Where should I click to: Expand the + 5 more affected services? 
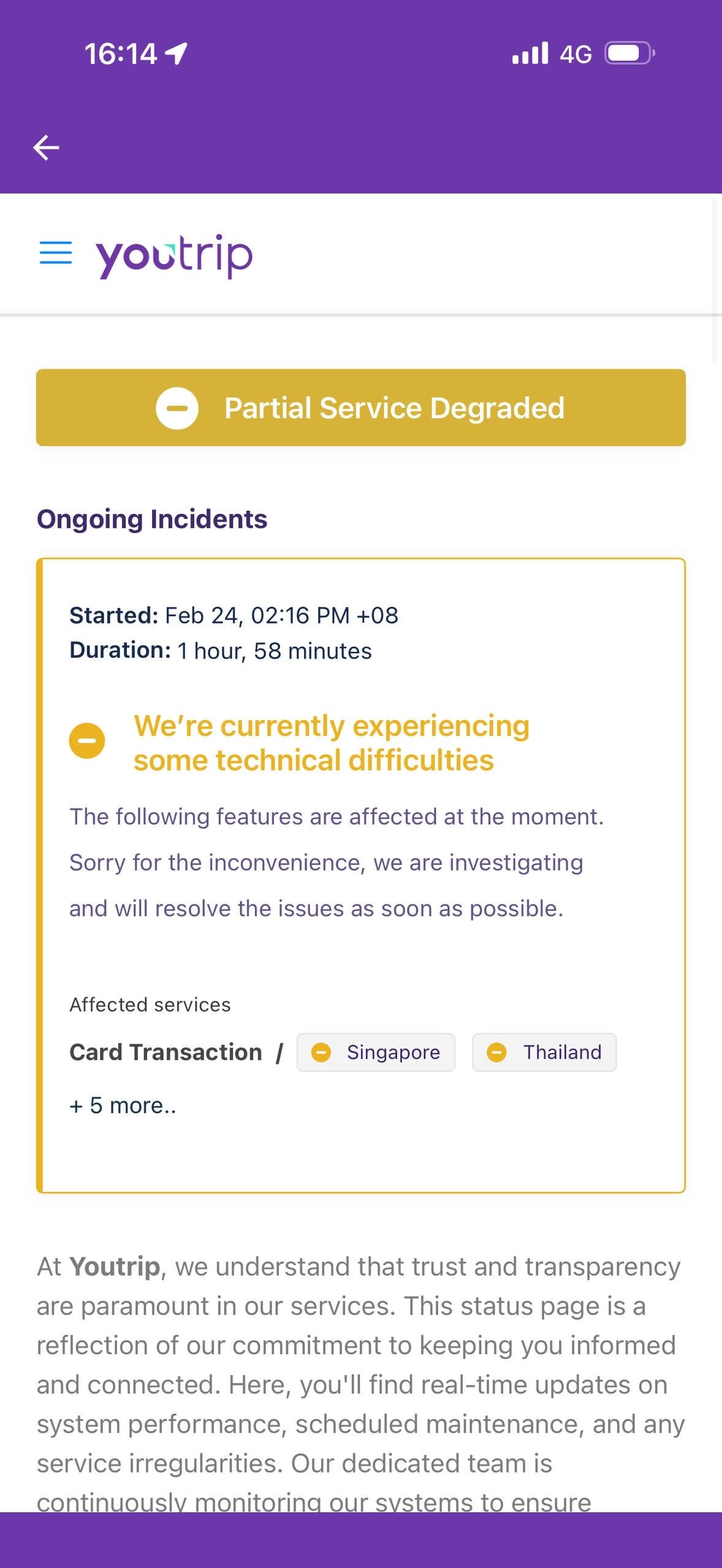click(123, 1106)
